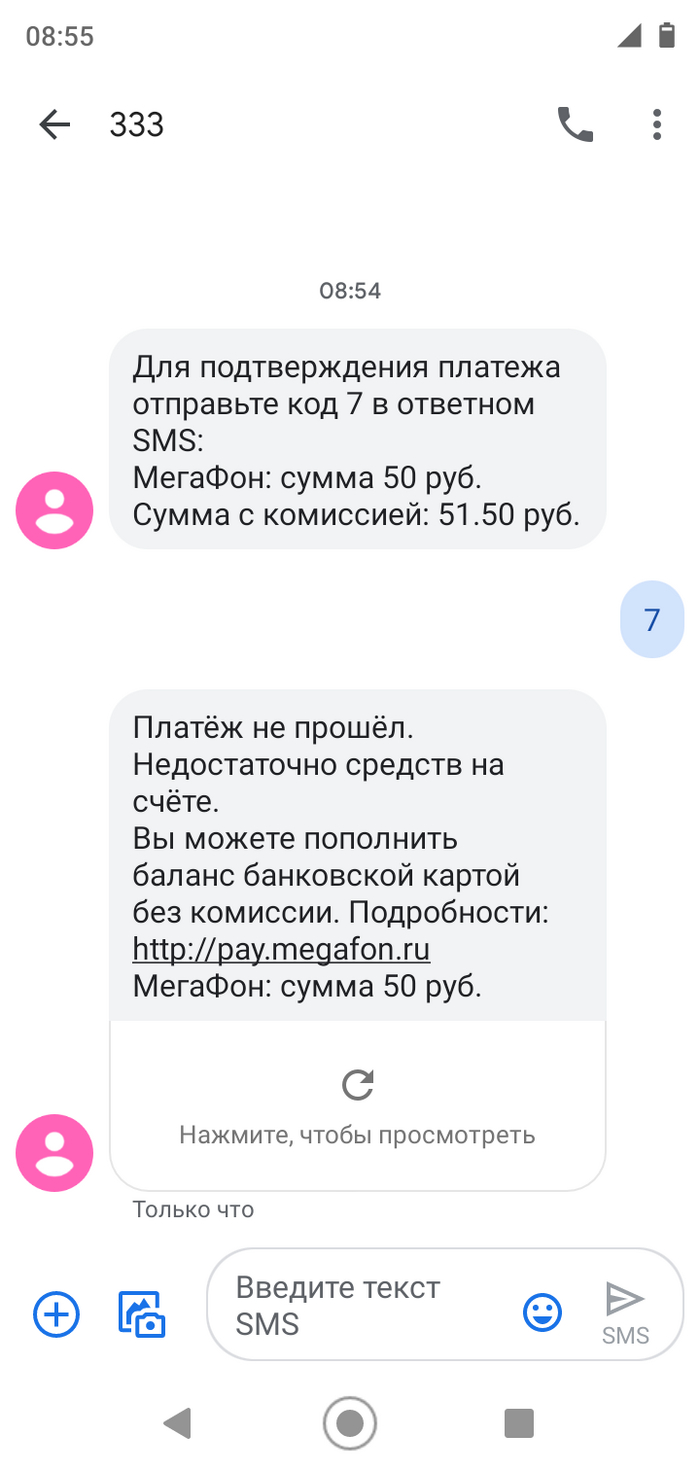Load the link preview card

(357, 1104)
